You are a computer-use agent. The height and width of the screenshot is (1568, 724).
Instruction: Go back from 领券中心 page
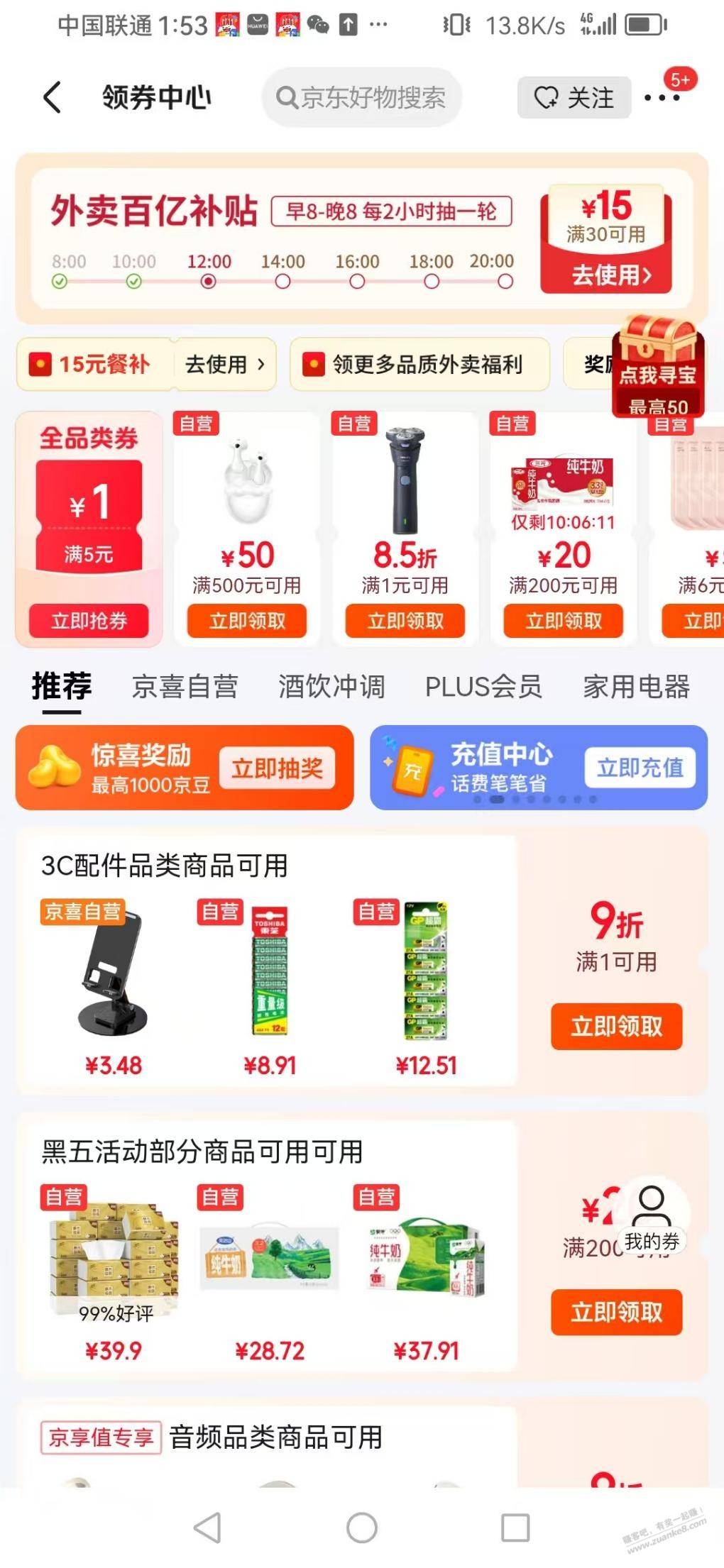53,97
